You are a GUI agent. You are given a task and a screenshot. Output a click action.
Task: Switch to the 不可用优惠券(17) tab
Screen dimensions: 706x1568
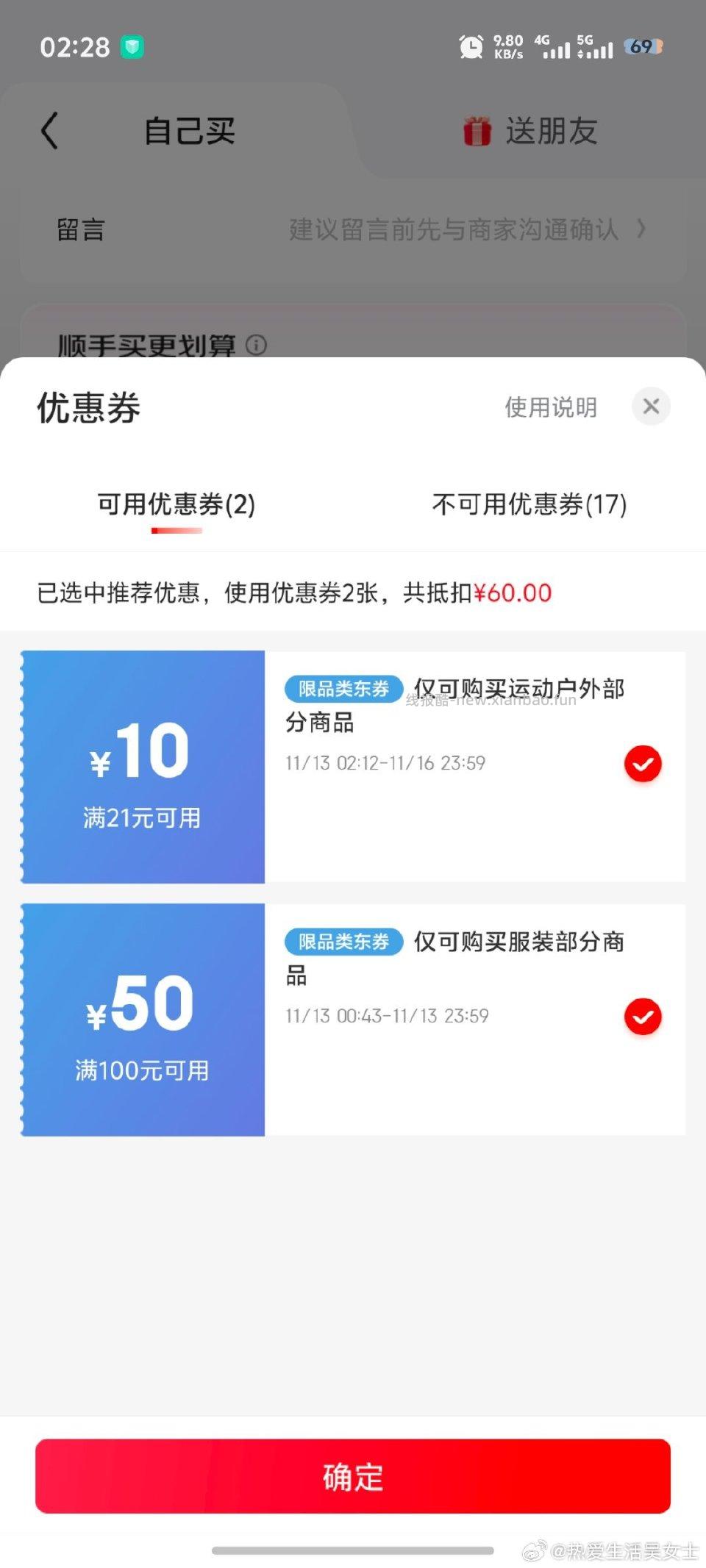click(x=528, y=505)
